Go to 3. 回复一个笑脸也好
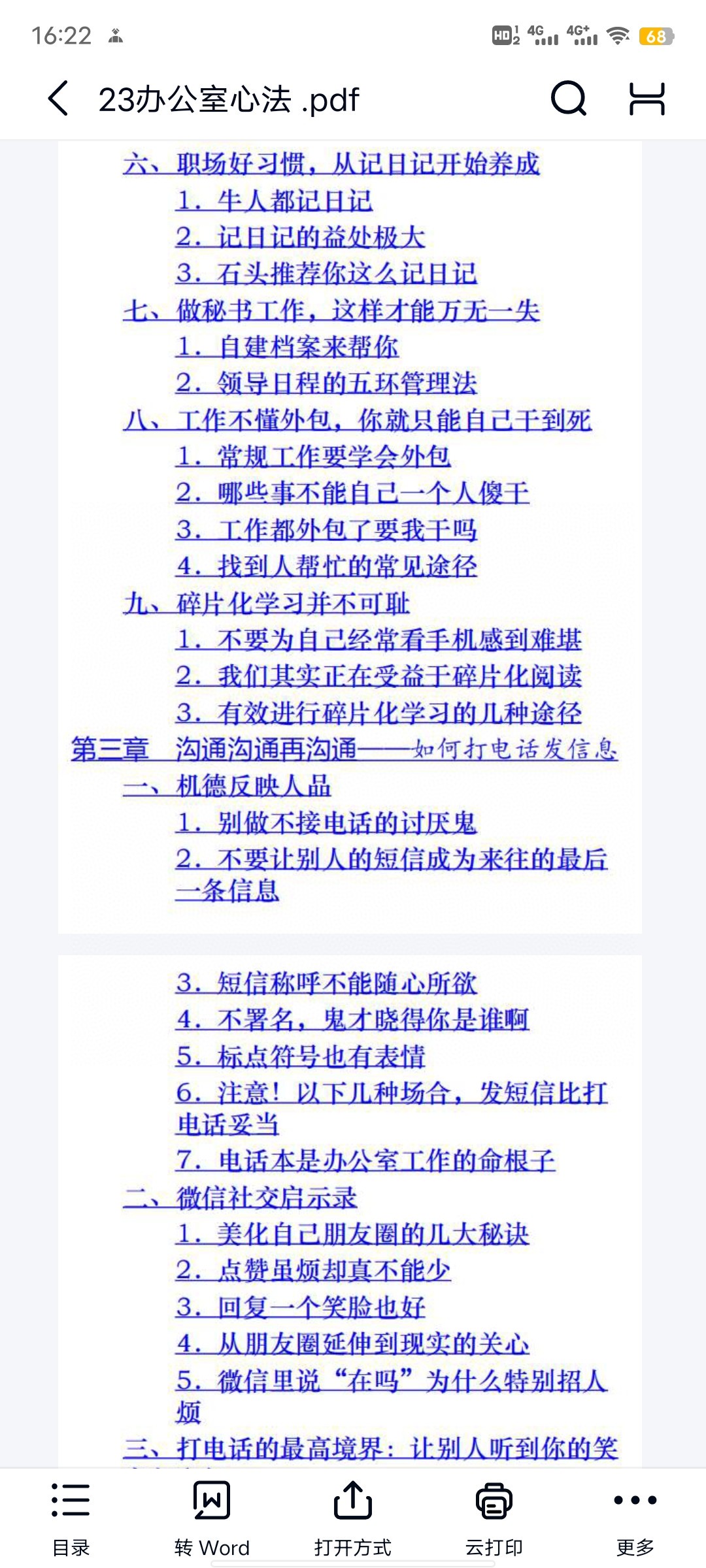Viewport: 706px width, 1568px height. coord(300,1307)
